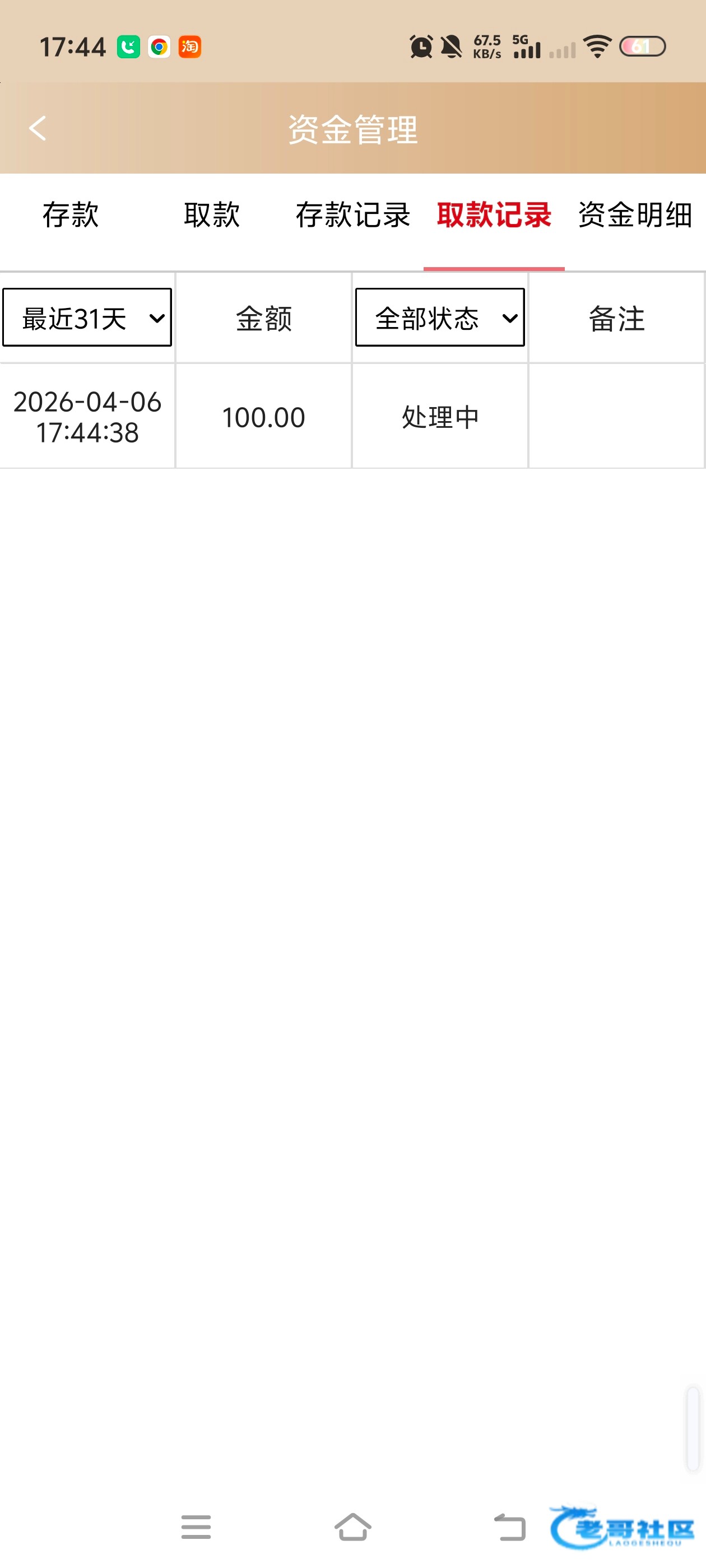706x1568 pixels.
Task: Switch to the 存款 tab
Action: [71, 216]
